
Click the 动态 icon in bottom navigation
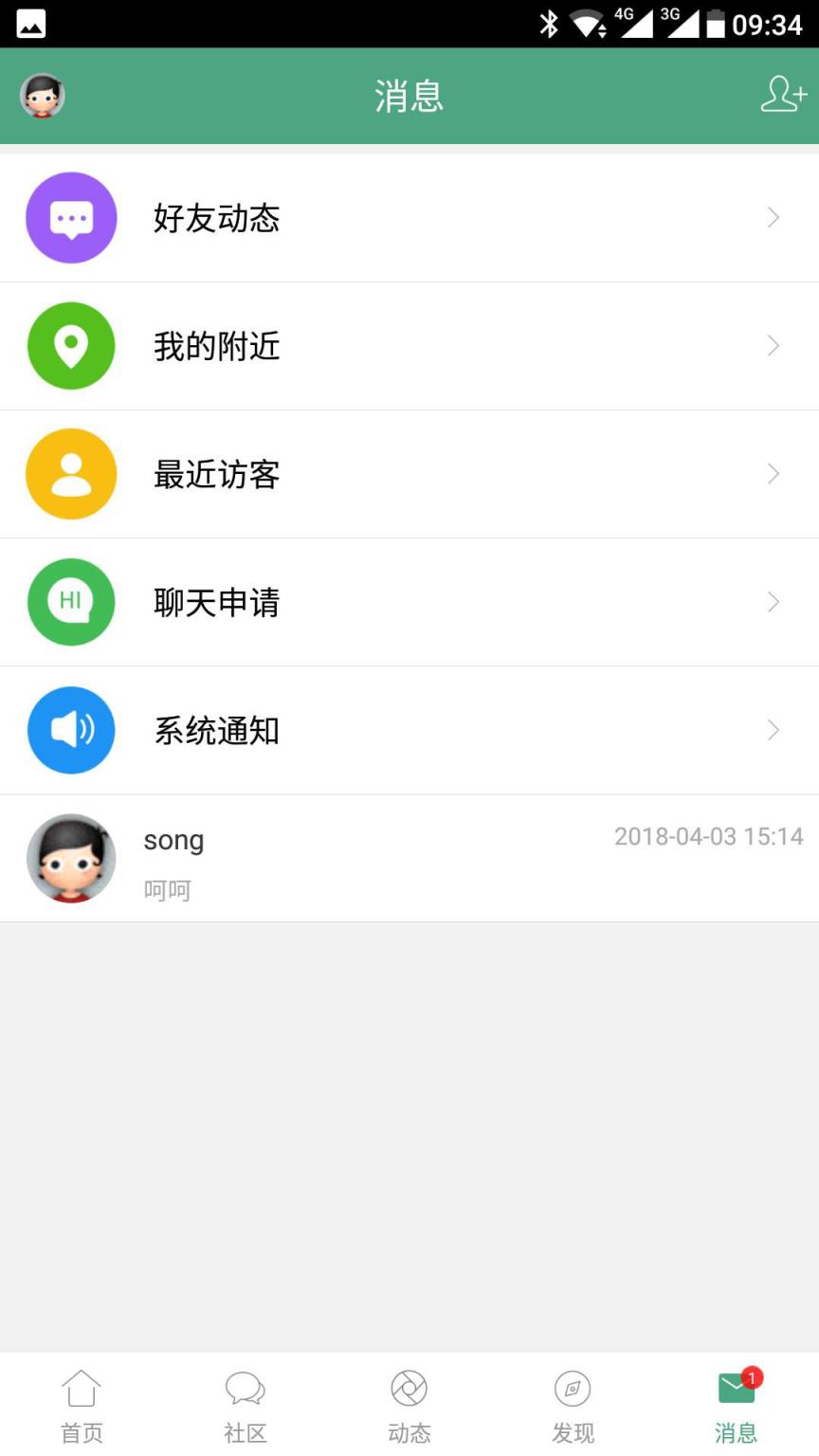(409, 1391)
